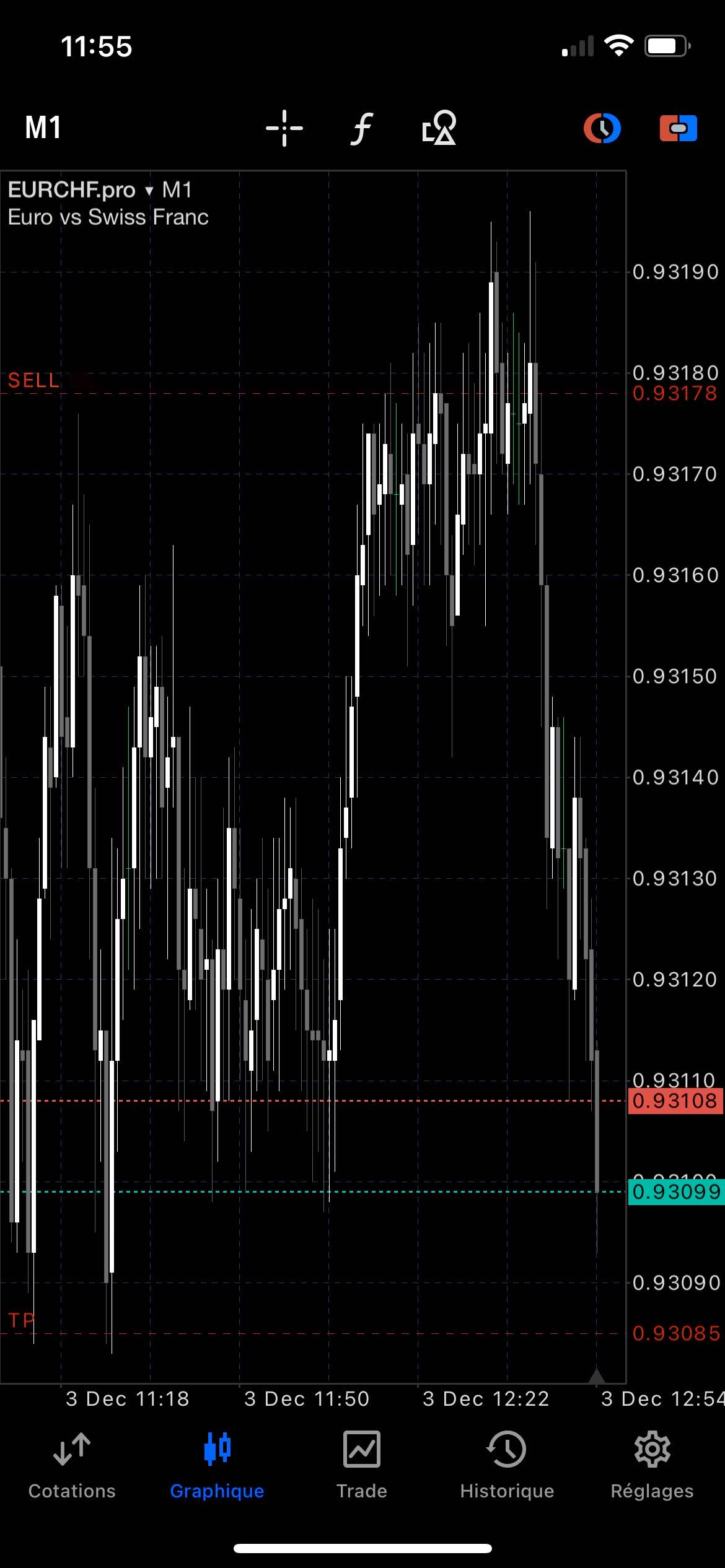Open the Réglages settings tab
Viewport: 725px width, 1568px height.
point(652,1465)
